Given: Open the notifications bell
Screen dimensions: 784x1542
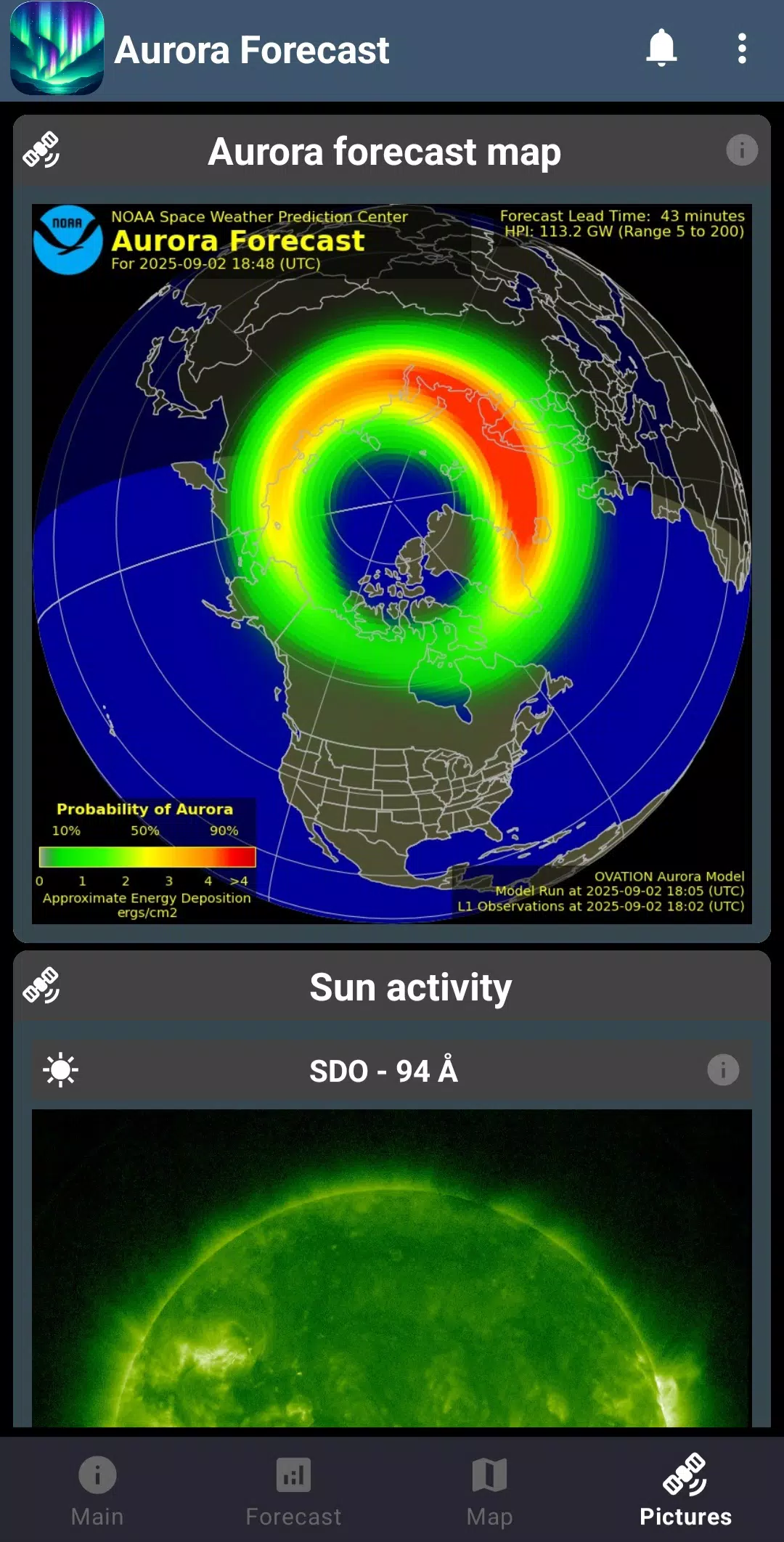Looking at the screenshot, I should click(661, 49).
